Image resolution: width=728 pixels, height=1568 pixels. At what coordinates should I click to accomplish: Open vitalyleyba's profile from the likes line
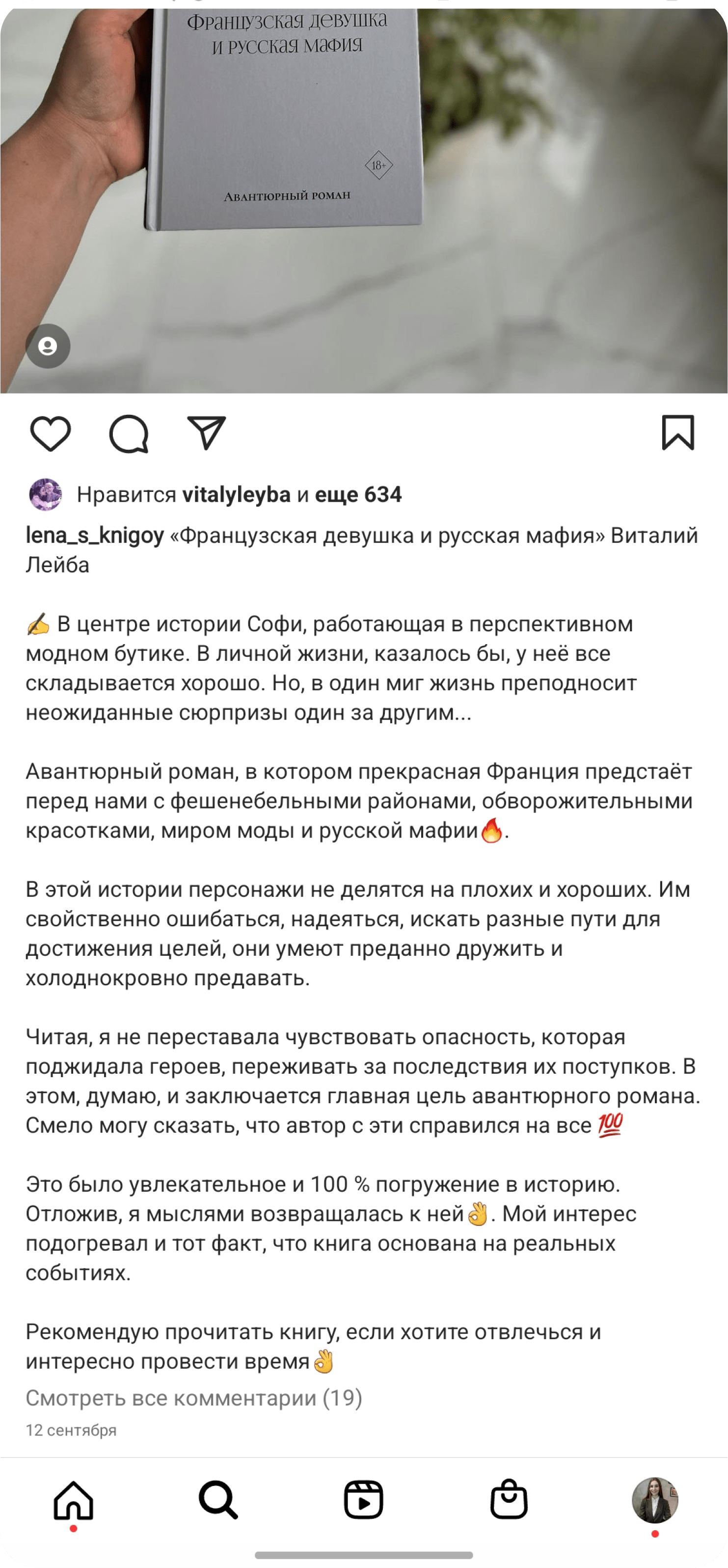(x=236, y=494)
